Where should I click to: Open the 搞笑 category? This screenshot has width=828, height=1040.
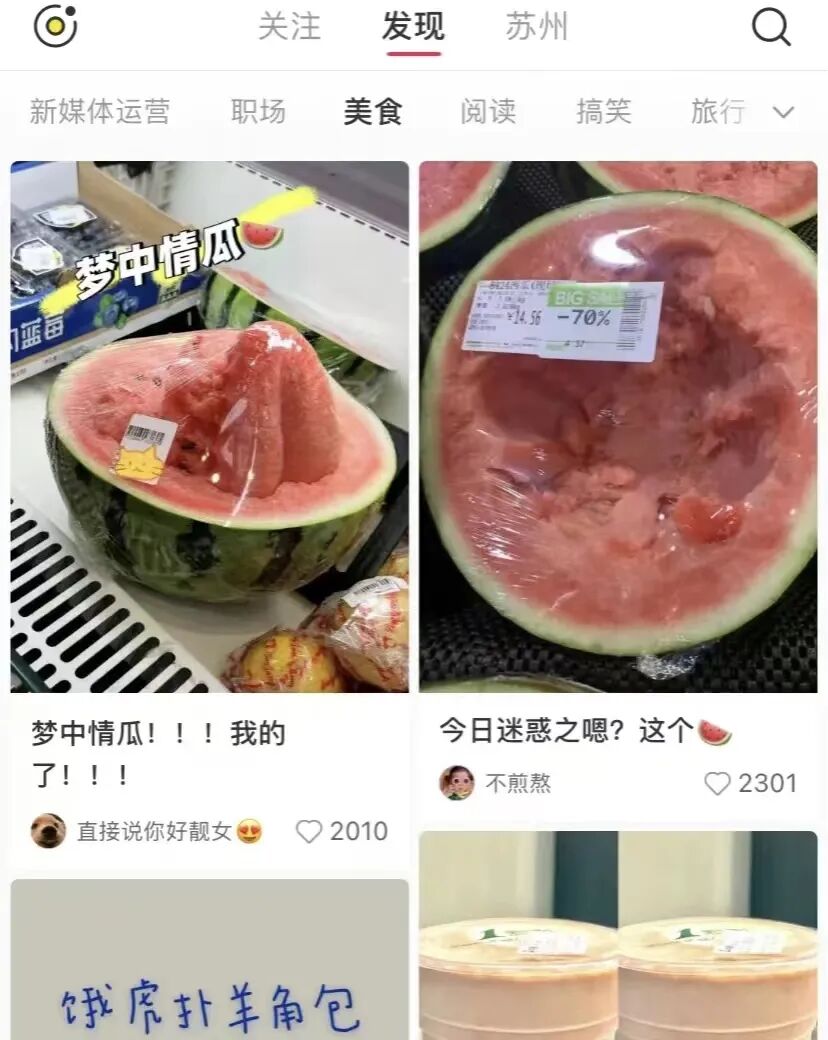(603, 111)
